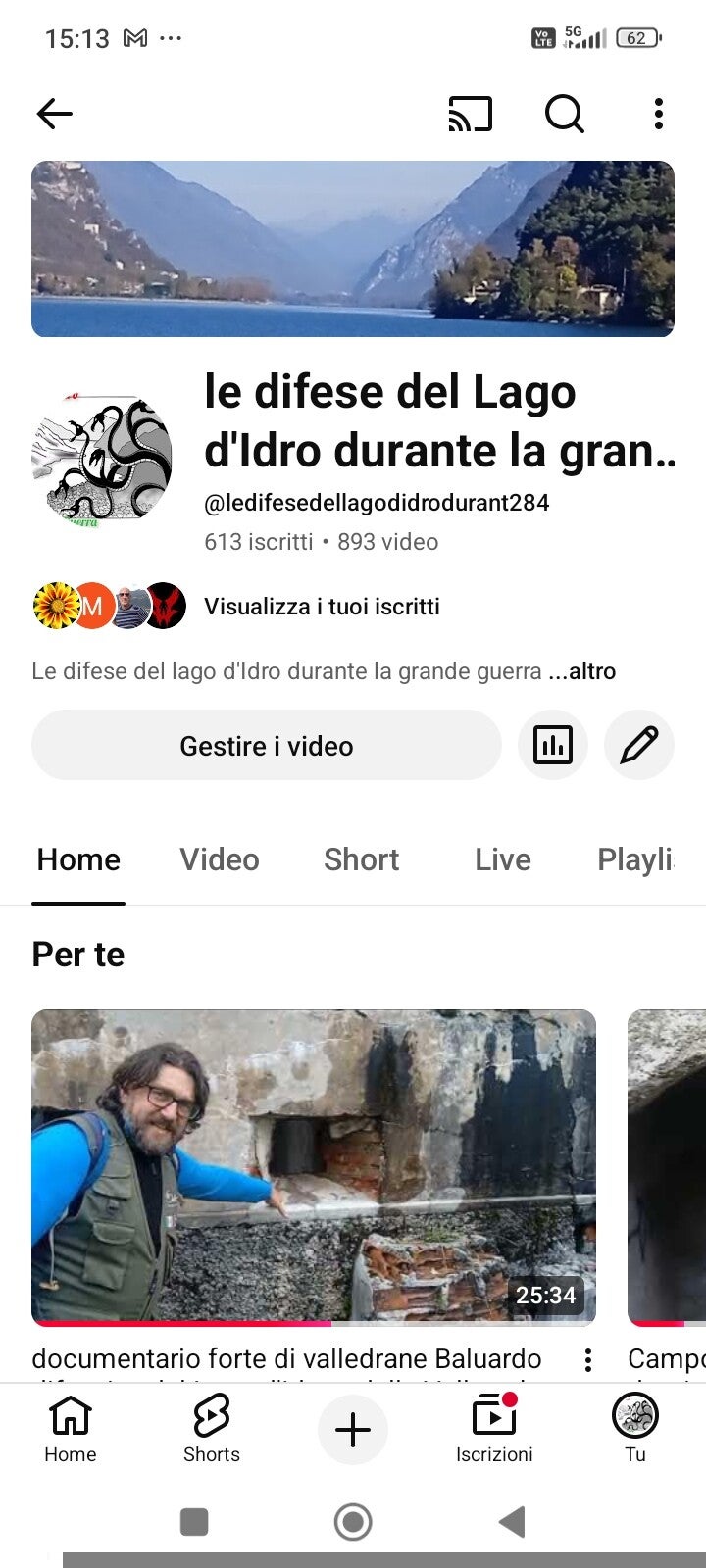The height and width of the screenshot is (1568, 706).
Task: Open the top overflow menu
Action: coord(658,115)
